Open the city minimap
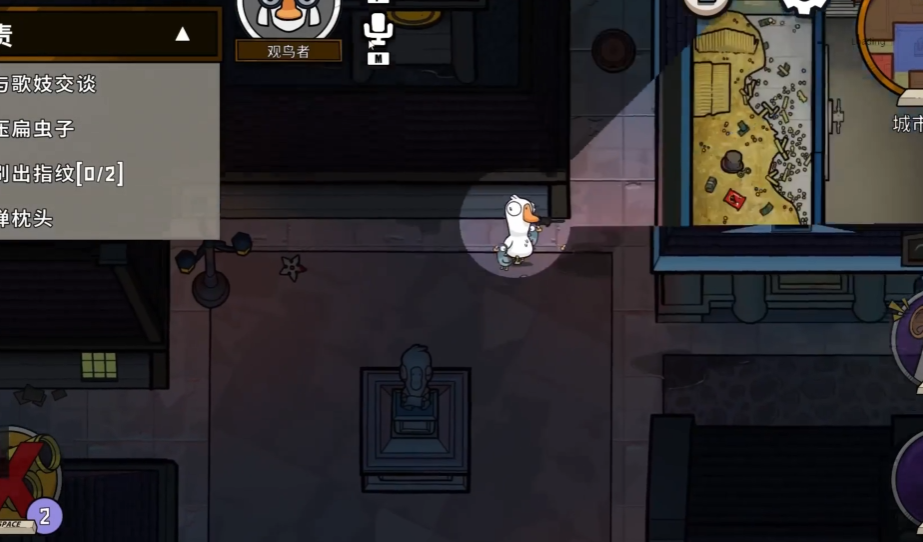 click(895, 45)
